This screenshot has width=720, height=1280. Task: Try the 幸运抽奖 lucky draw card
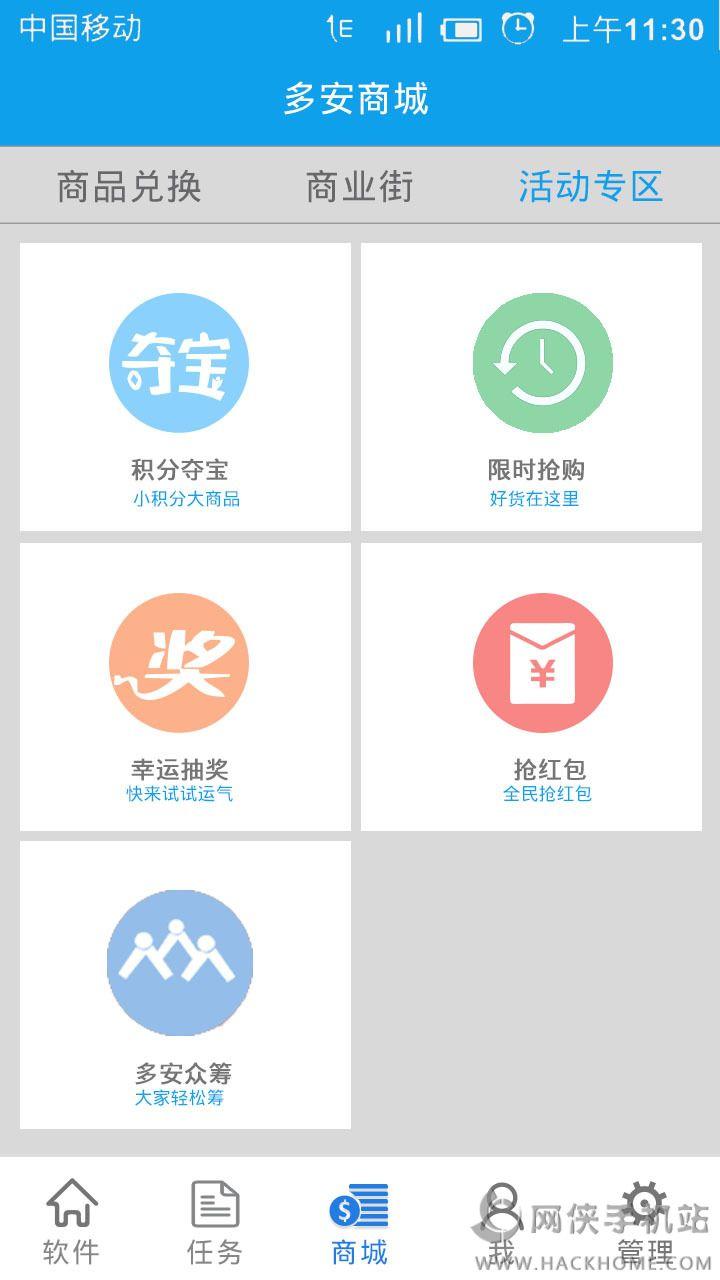(x=185, y=687)
